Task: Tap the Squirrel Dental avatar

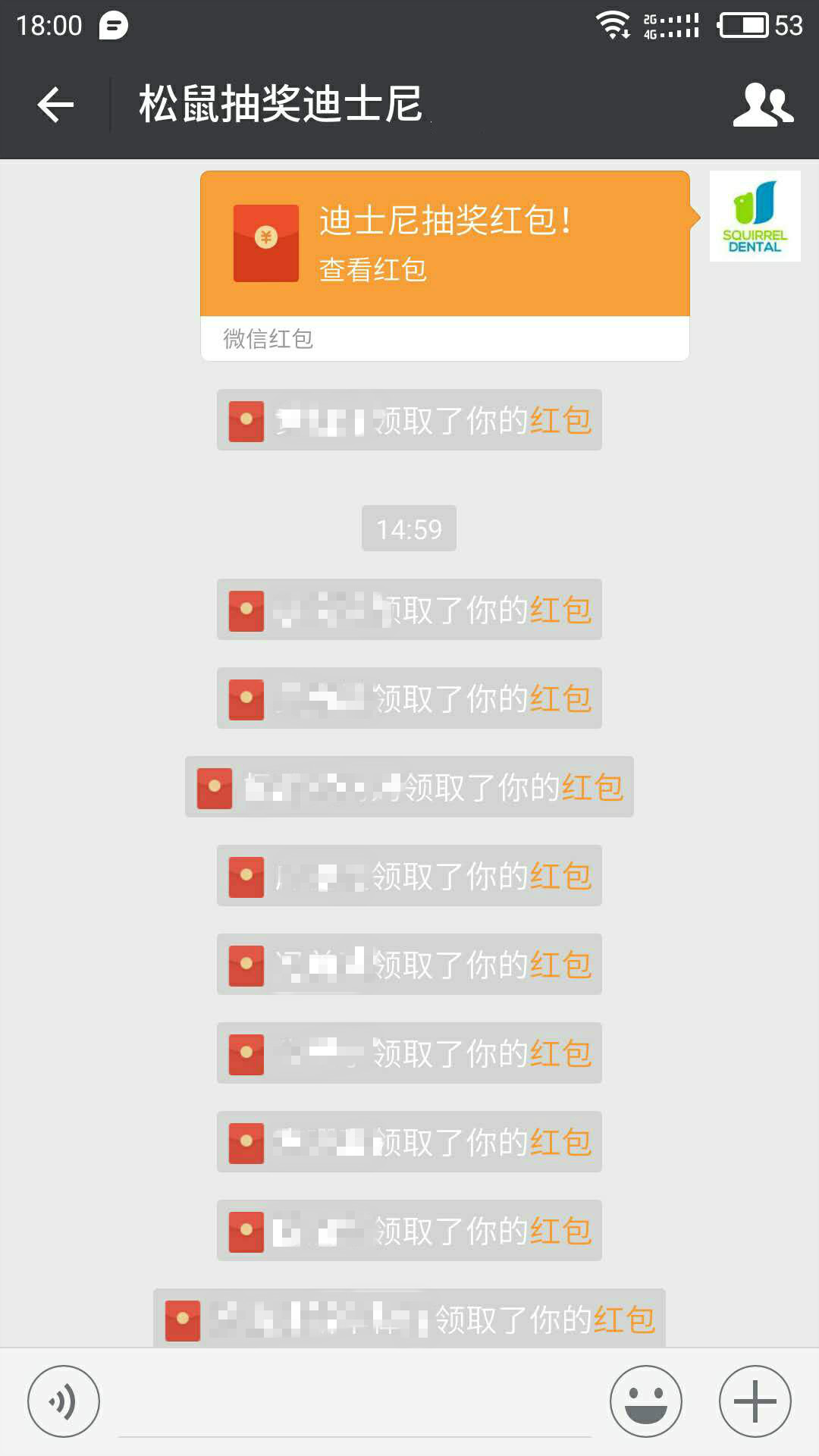Action: tap(755, 216)
